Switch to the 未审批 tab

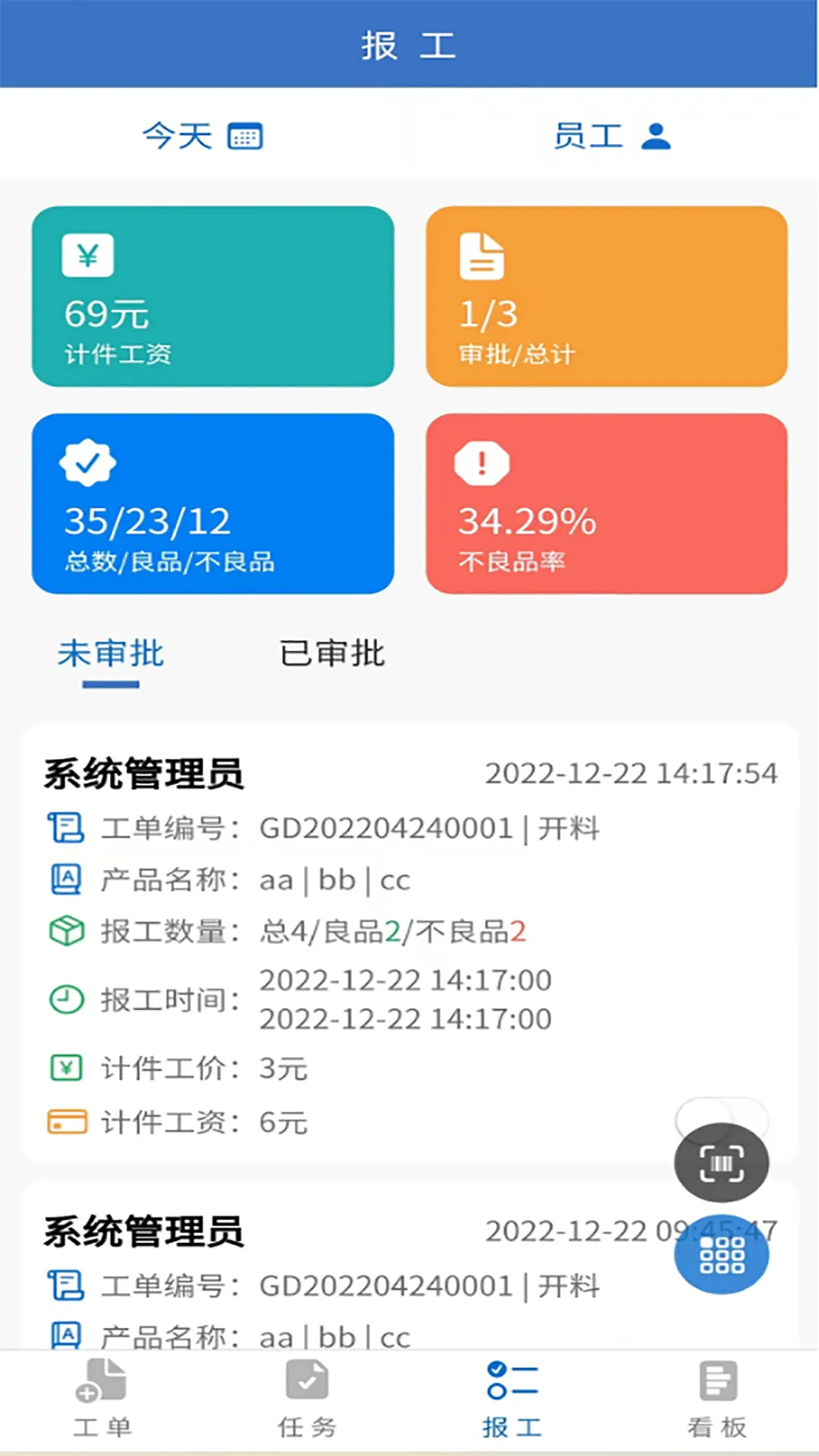coord(111,654)
